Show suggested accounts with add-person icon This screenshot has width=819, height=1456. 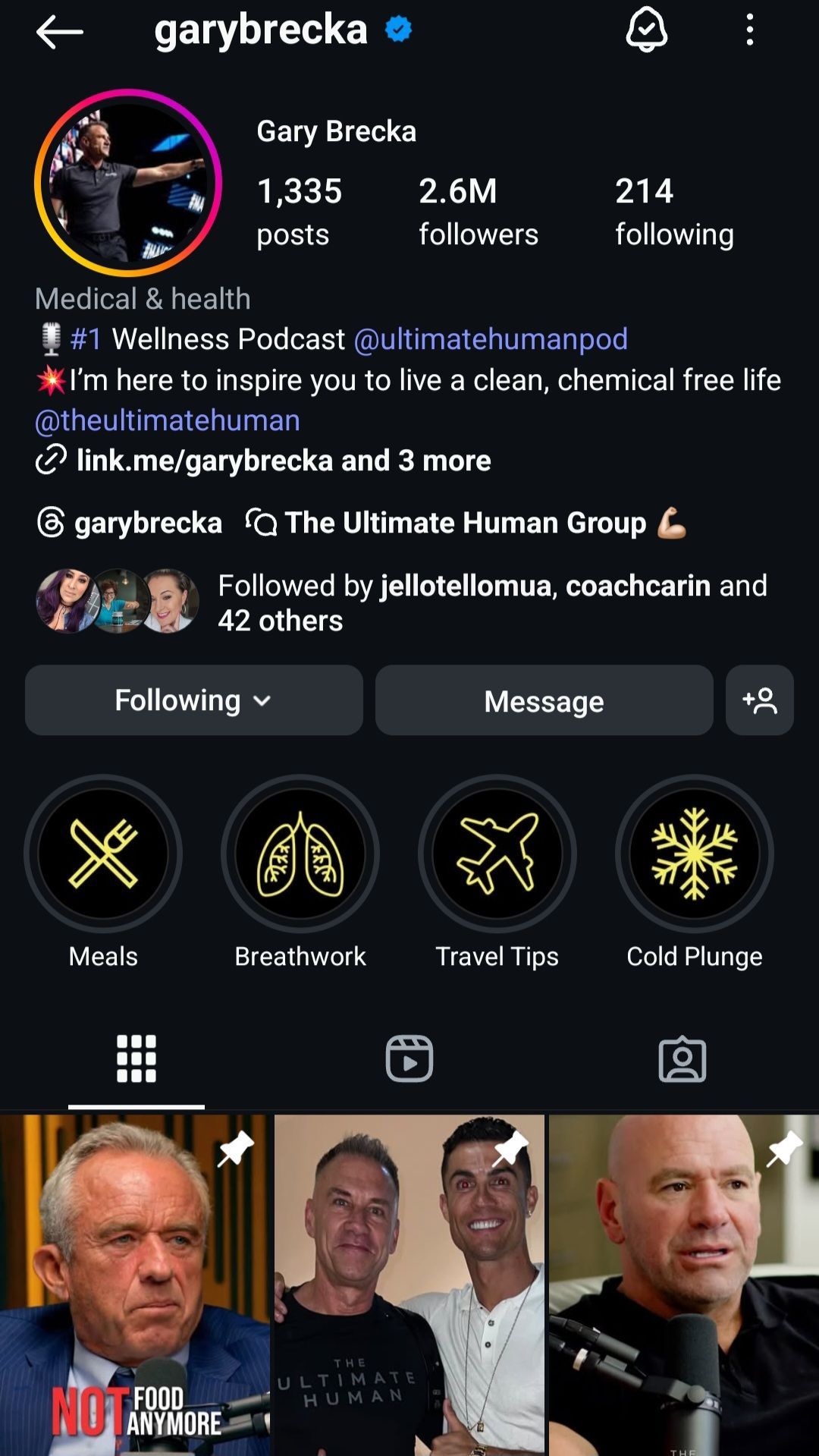[759, 700]
